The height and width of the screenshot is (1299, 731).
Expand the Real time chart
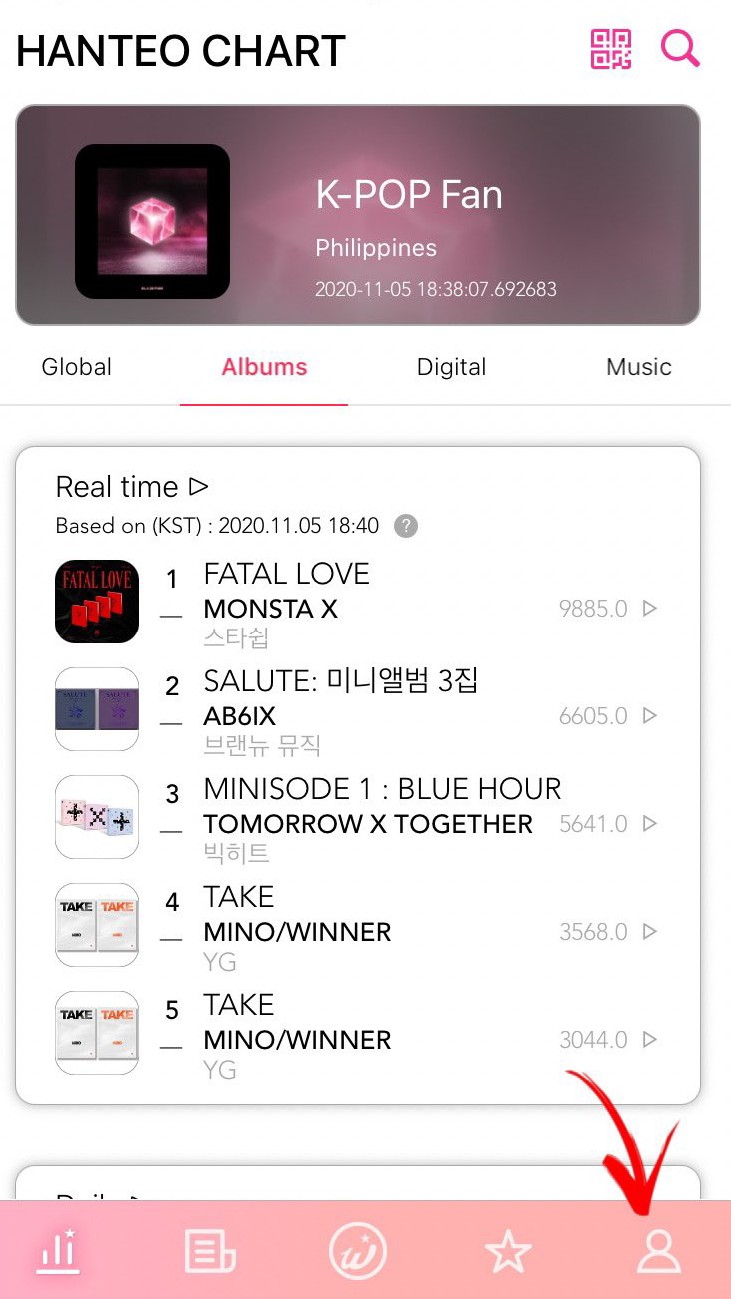click(x=132, y=487)
